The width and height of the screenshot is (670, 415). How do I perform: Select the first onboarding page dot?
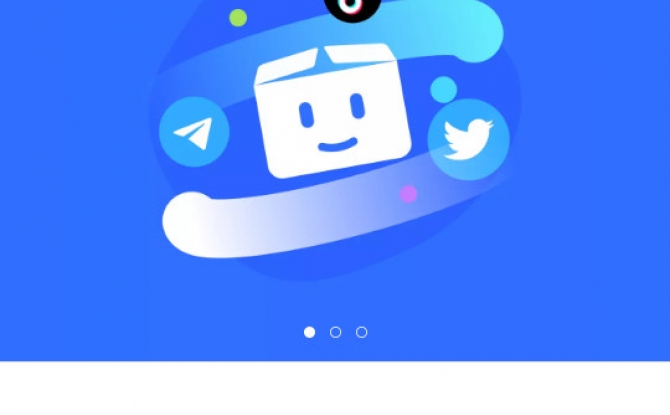[x=310, y=332]
